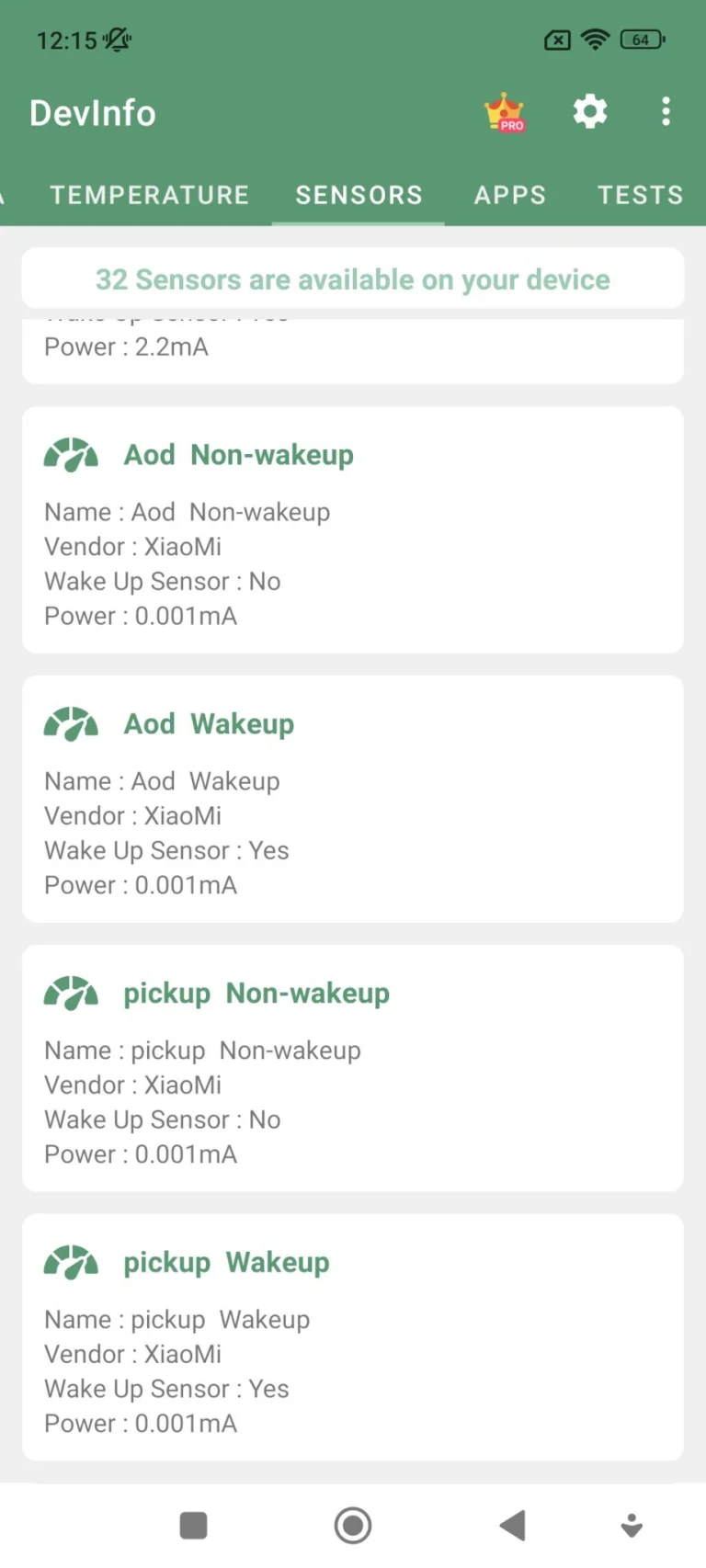Image resolution: width=706 pixels, height=1568 pixels.
Task: Open the Aod Wakeup sensor card
Action: coord(353,800)
